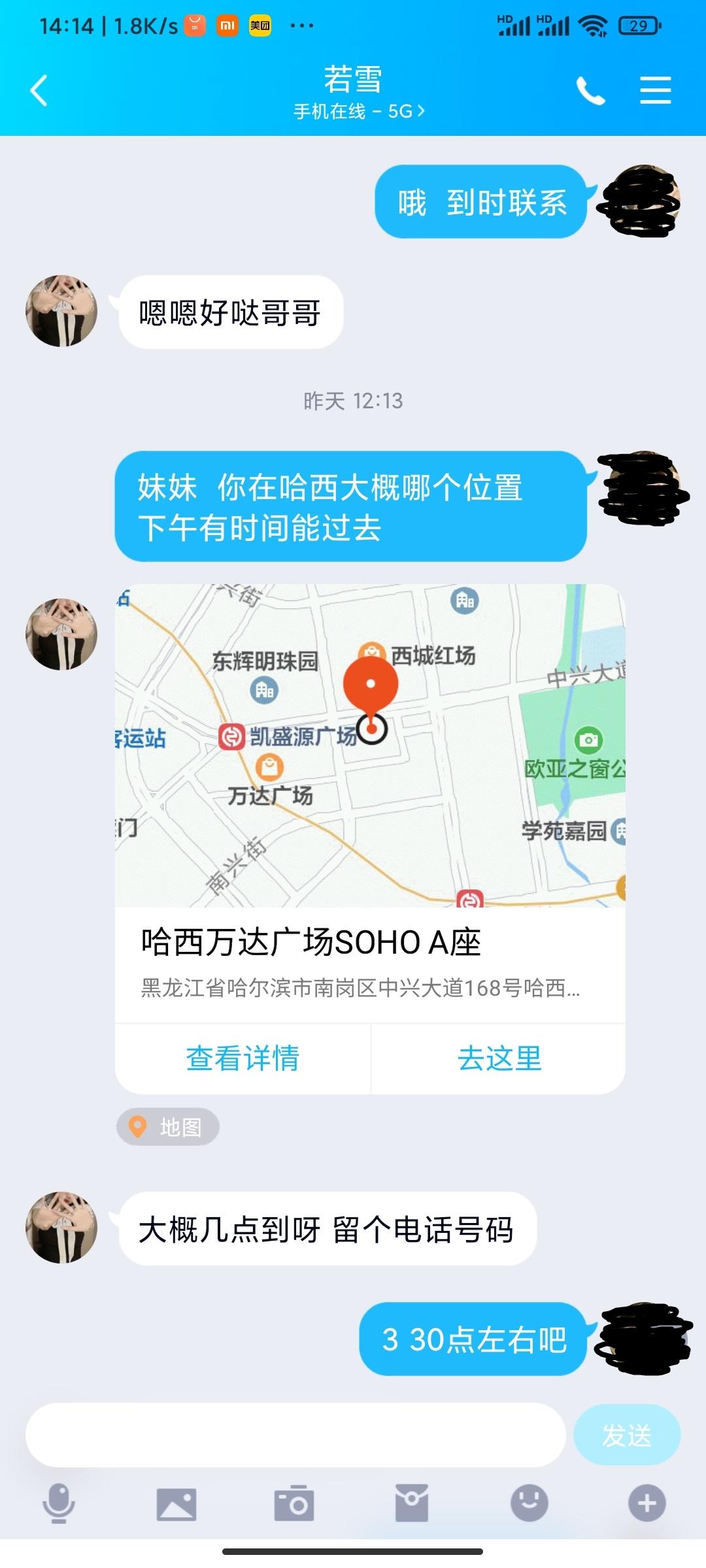Open the camera to take a photo

point(294,1503)
